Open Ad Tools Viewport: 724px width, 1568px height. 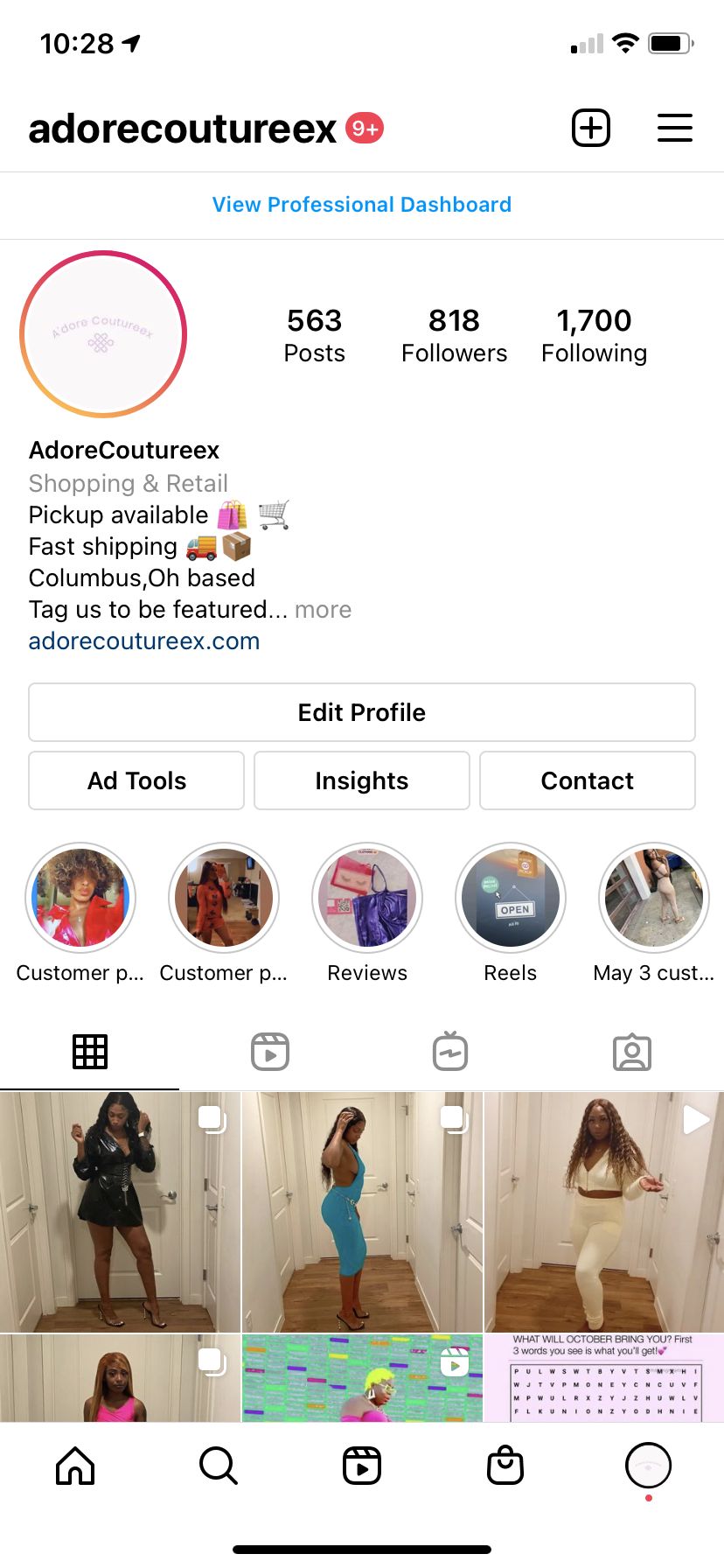[136, 780]
